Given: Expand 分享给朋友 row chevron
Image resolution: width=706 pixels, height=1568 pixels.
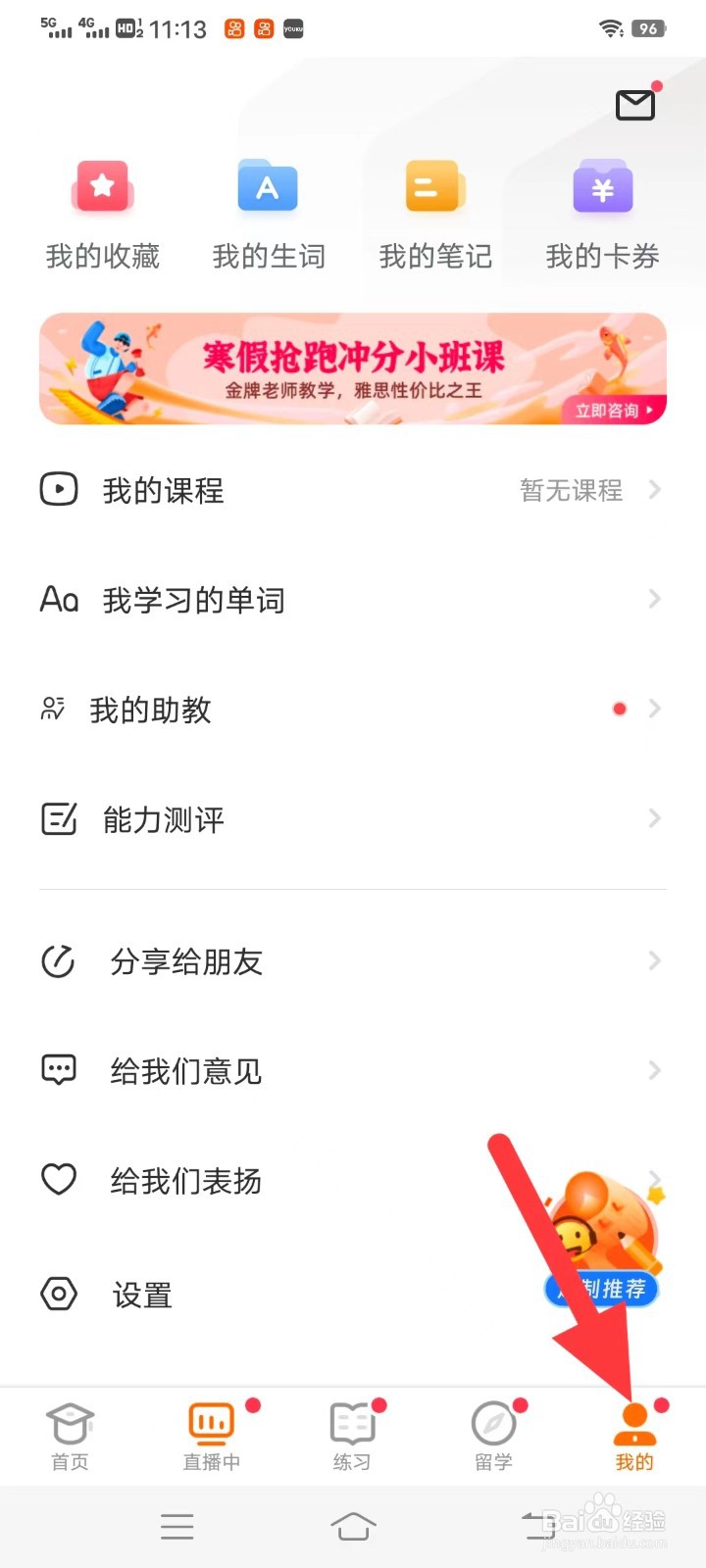Looking at the screenshot, I should click(655, 960).
